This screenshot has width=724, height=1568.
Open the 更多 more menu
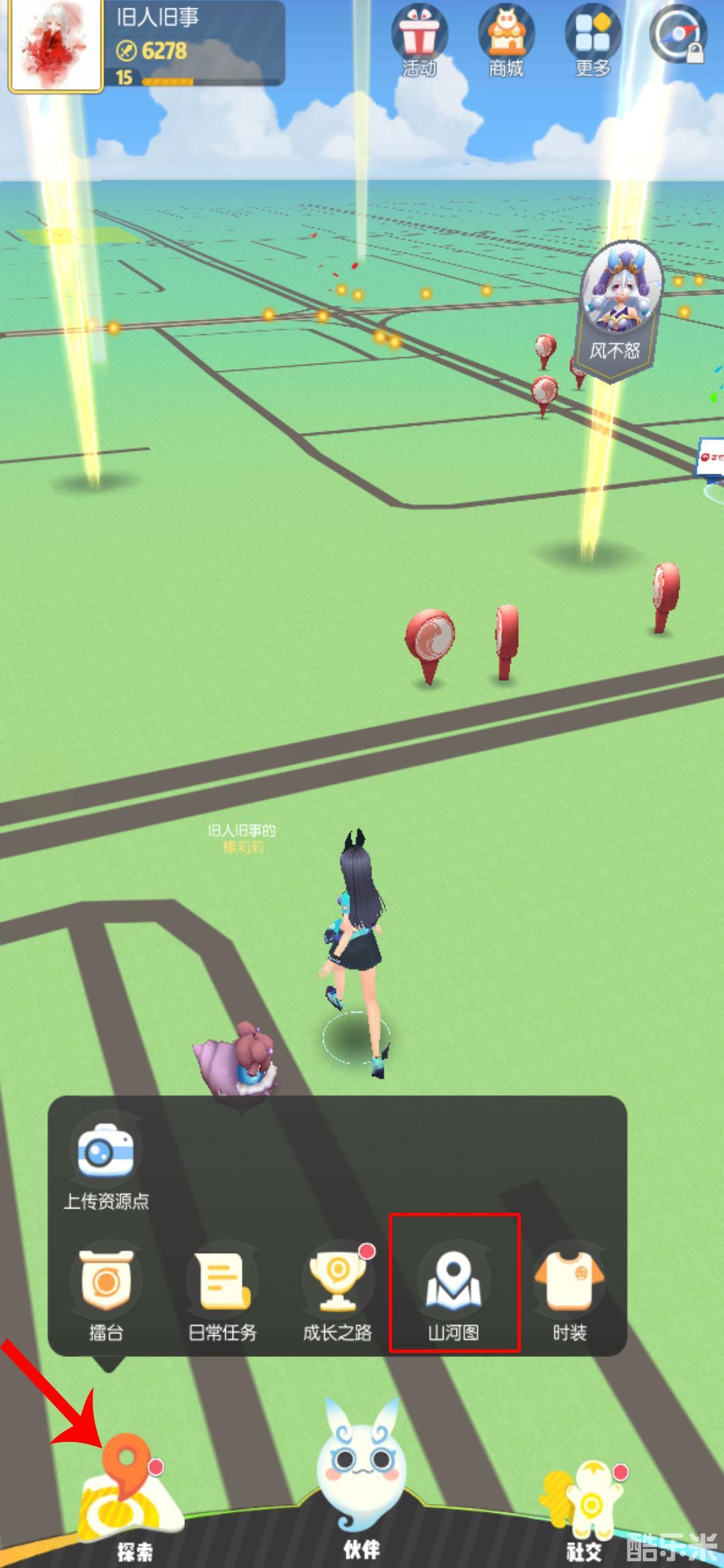[x=593, y=40]
